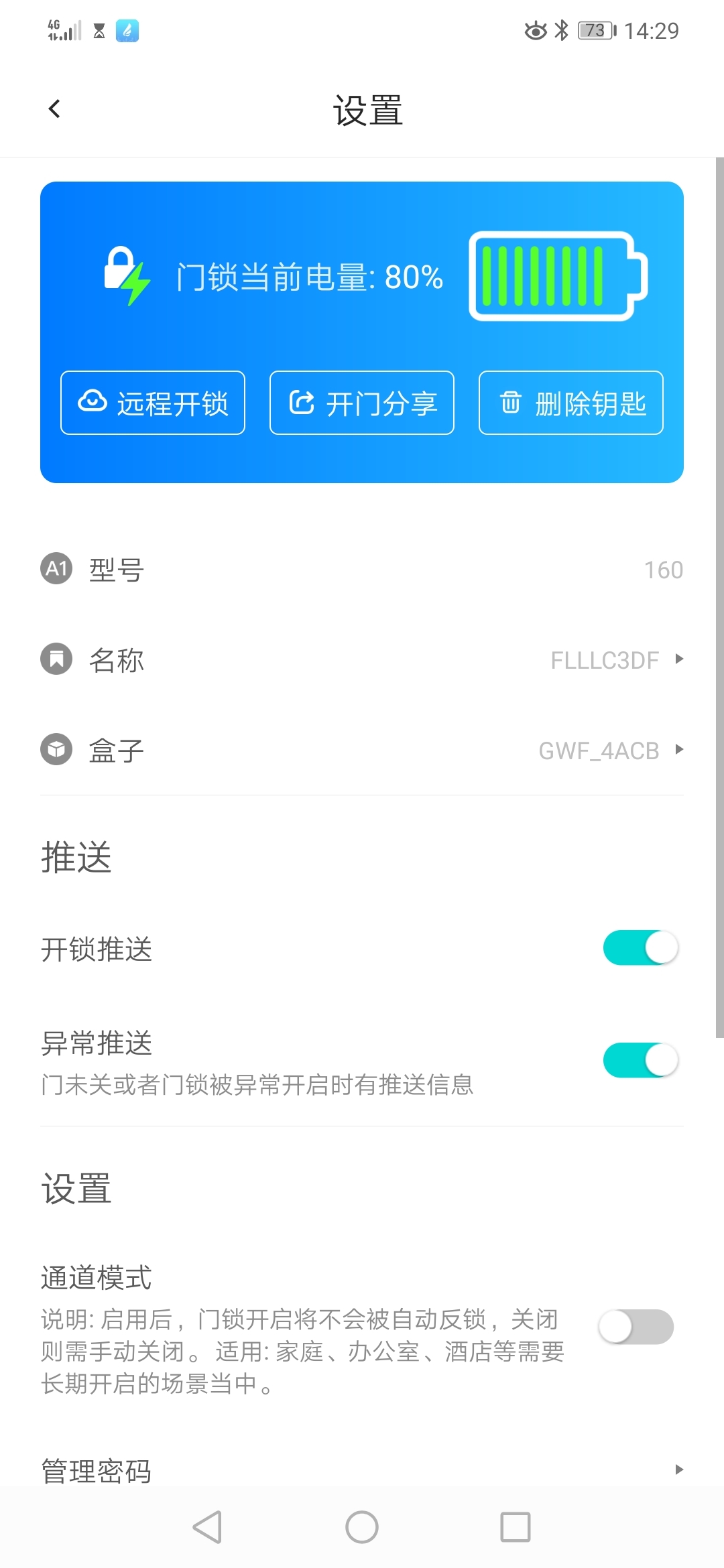
Task: Open the 开门分享 option
Action: 362,403
